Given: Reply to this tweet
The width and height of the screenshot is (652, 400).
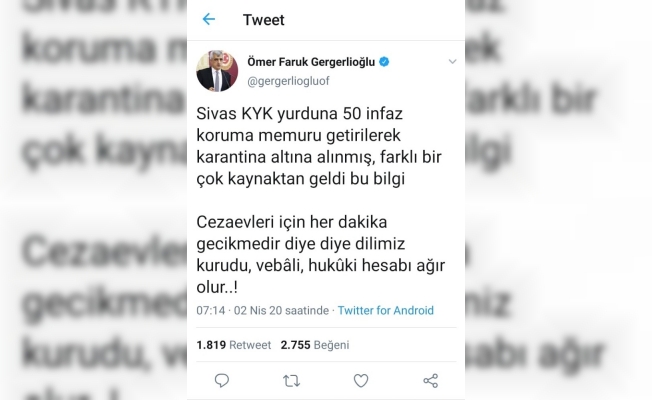Looking at the screenshot, I should pos(222,380).
